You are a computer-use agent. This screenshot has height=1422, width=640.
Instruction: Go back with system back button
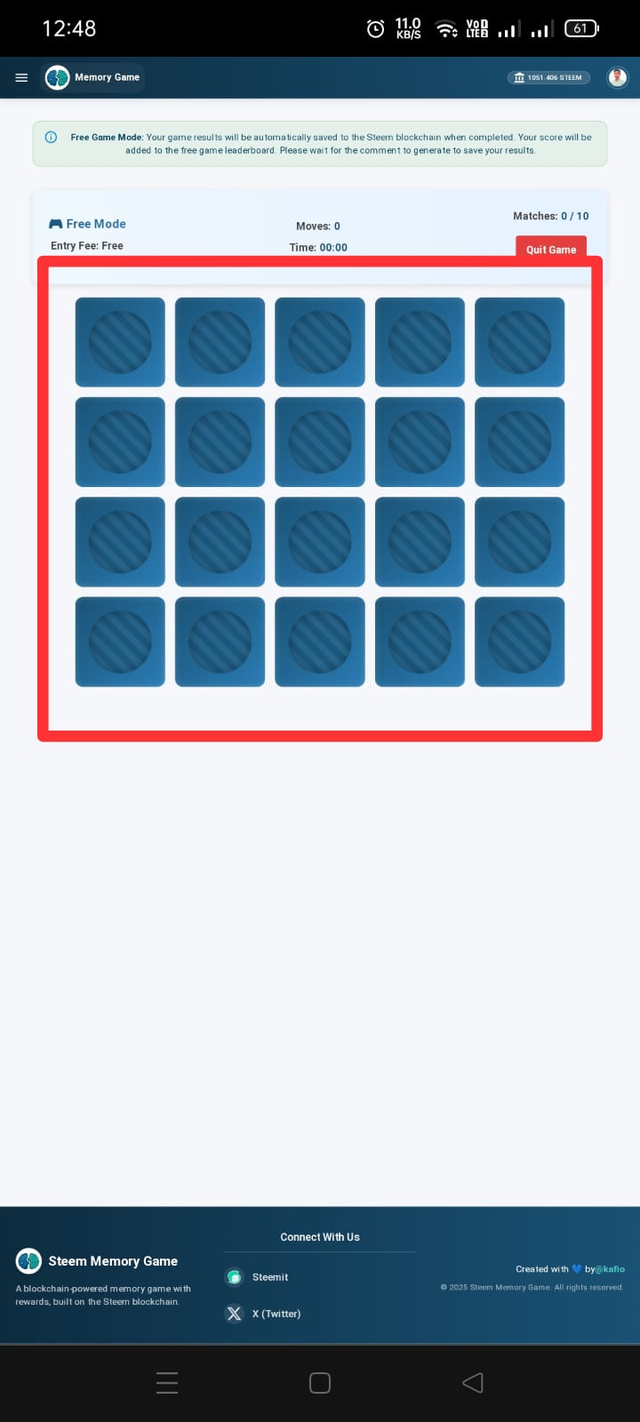point(473,1383)
